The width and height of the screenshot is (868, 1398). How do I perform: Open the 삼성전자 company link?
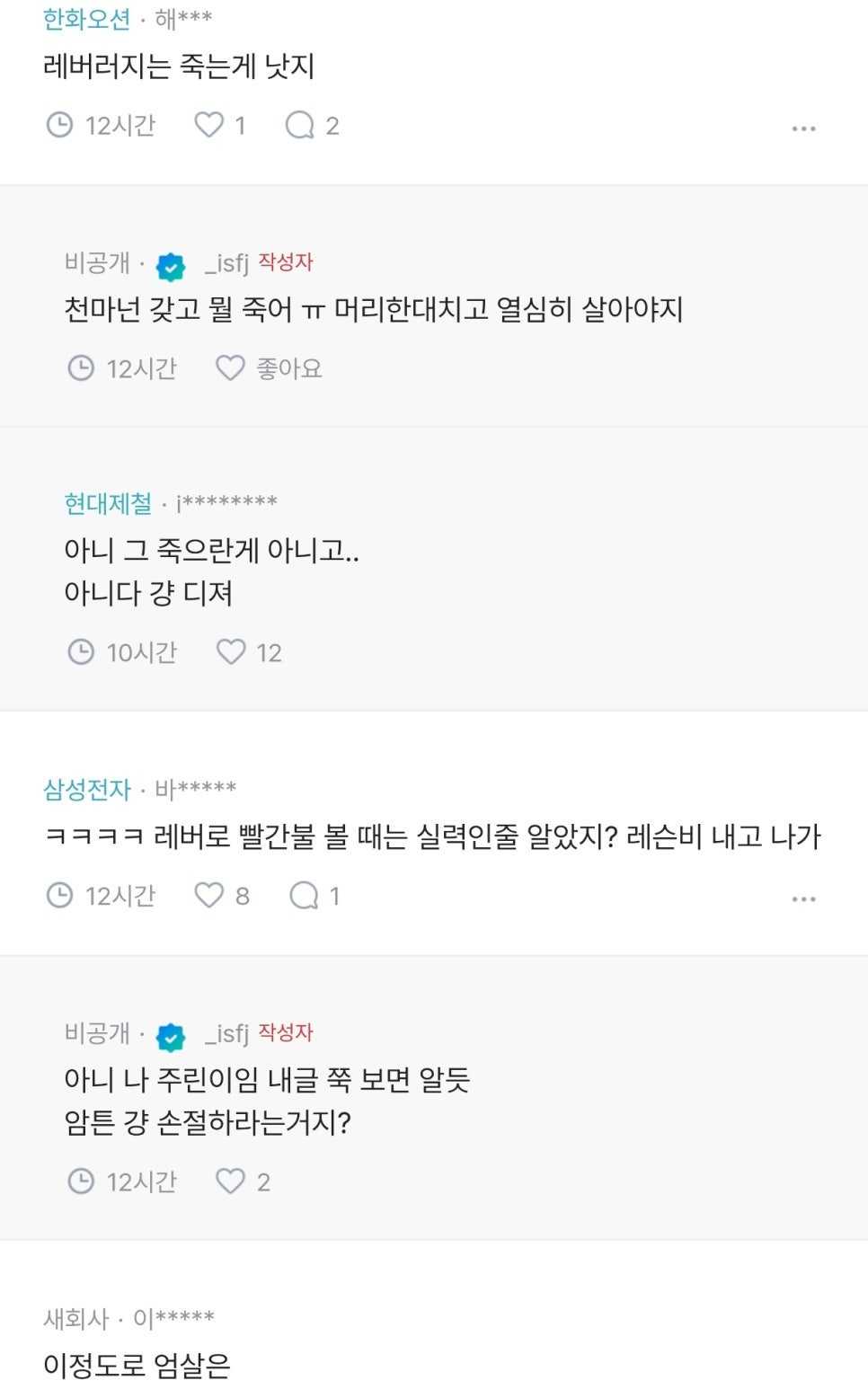[x=87, y=789]
